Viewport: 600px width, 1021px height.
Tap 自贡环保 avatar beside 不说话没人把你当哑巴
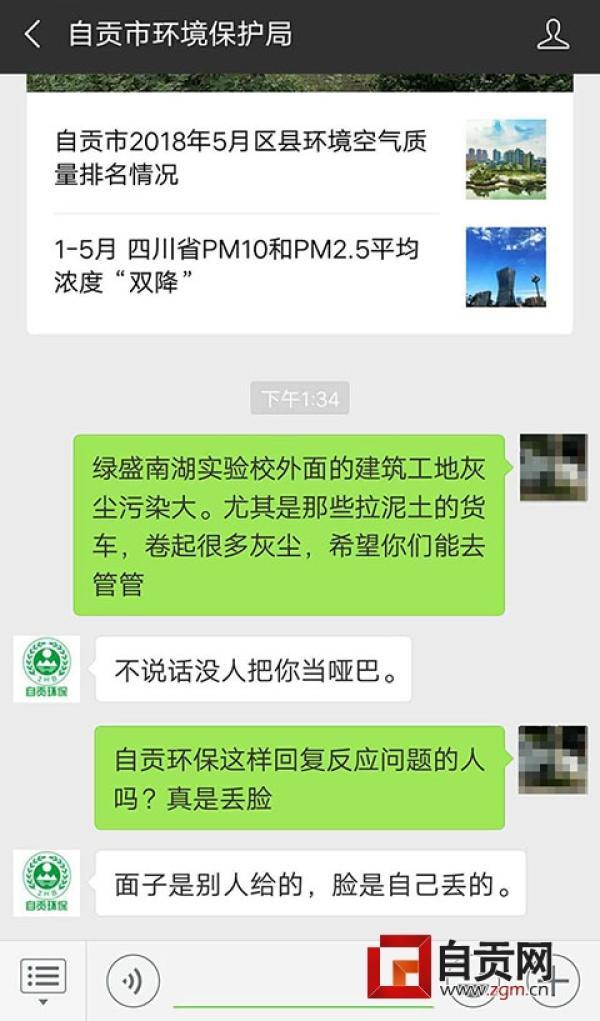47,668
